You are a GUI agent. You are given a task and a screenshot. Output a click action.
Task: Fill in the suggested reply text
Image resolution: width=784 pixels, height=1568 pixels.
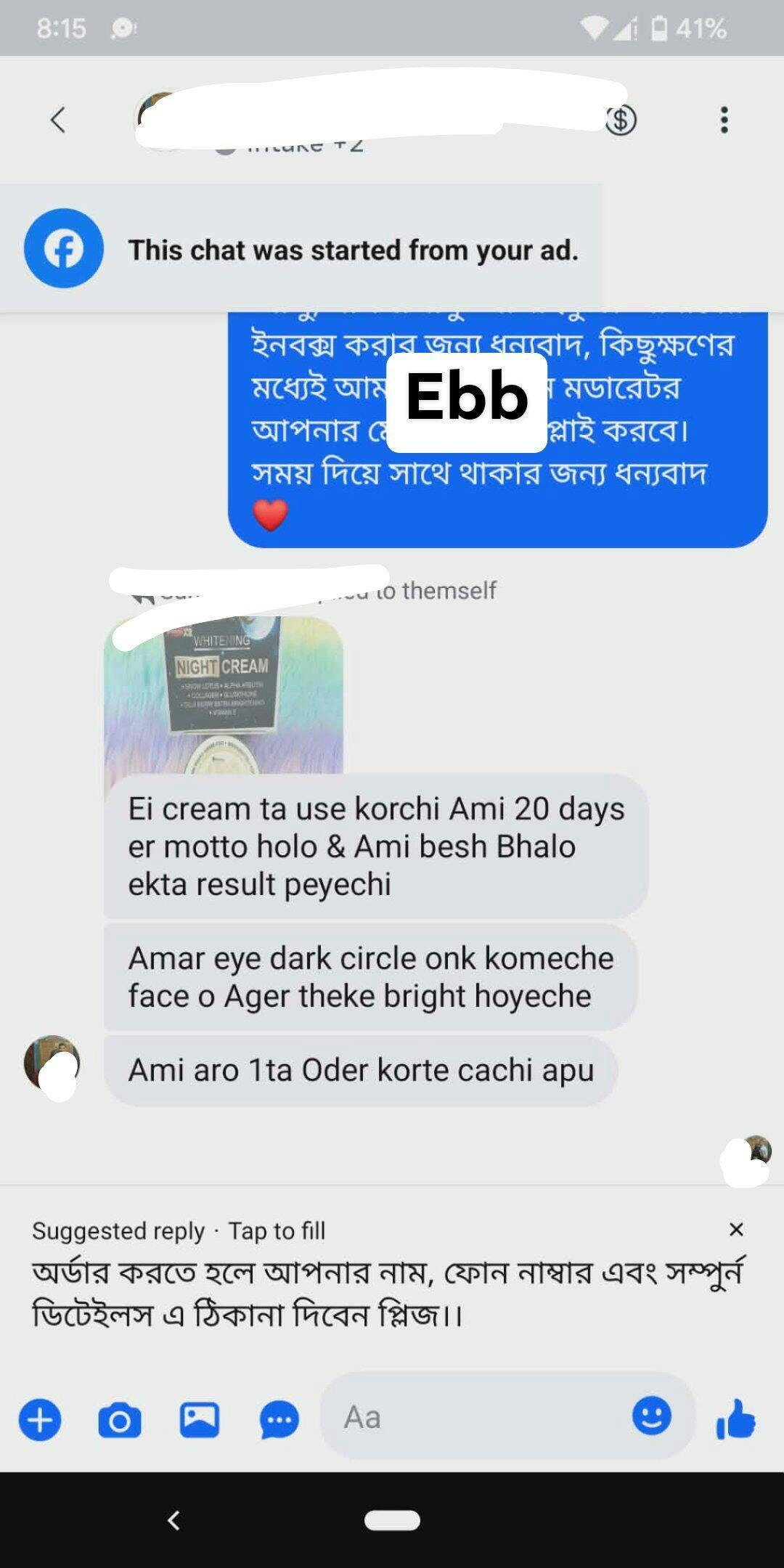(x=388, y=1294)
